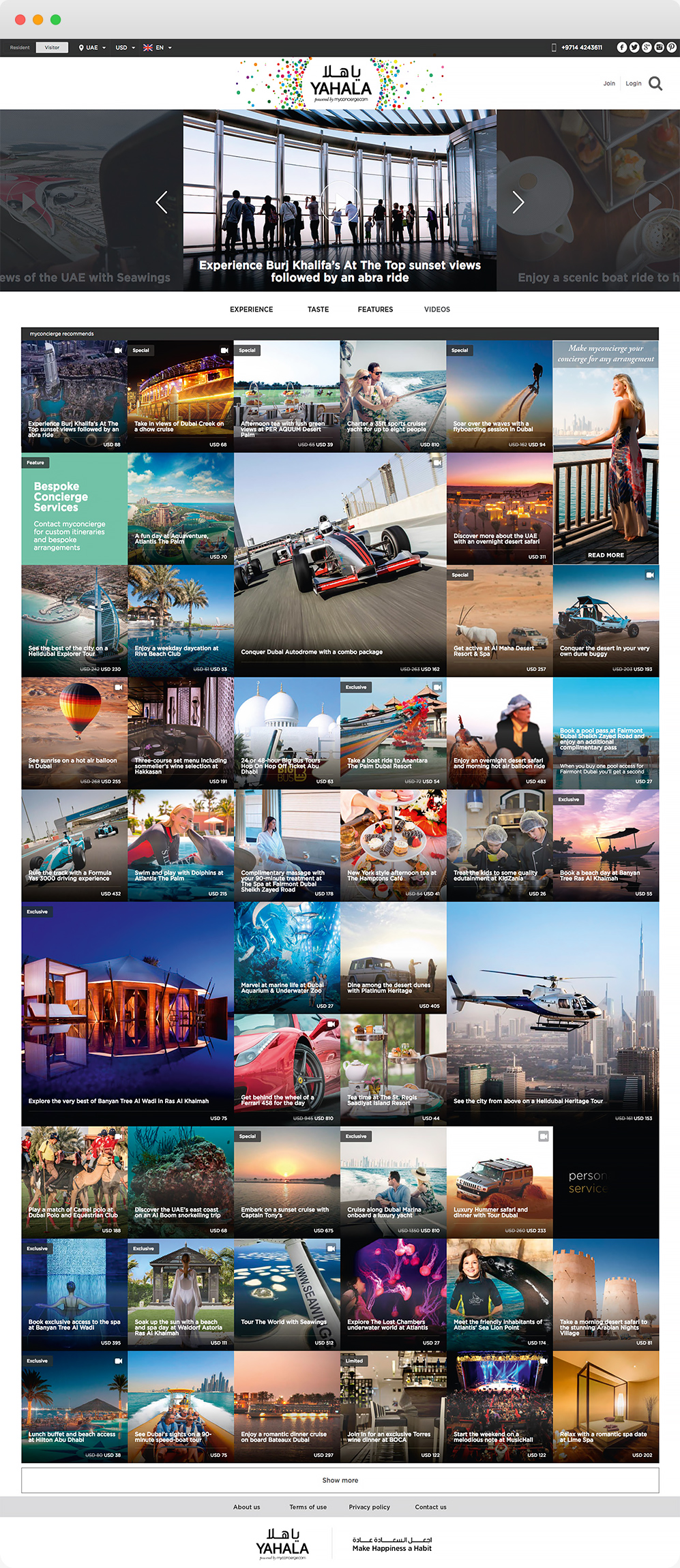This screenshot has height=1568, width=680.
Task: Select the Resident toggle option
Action: point(20,48)
